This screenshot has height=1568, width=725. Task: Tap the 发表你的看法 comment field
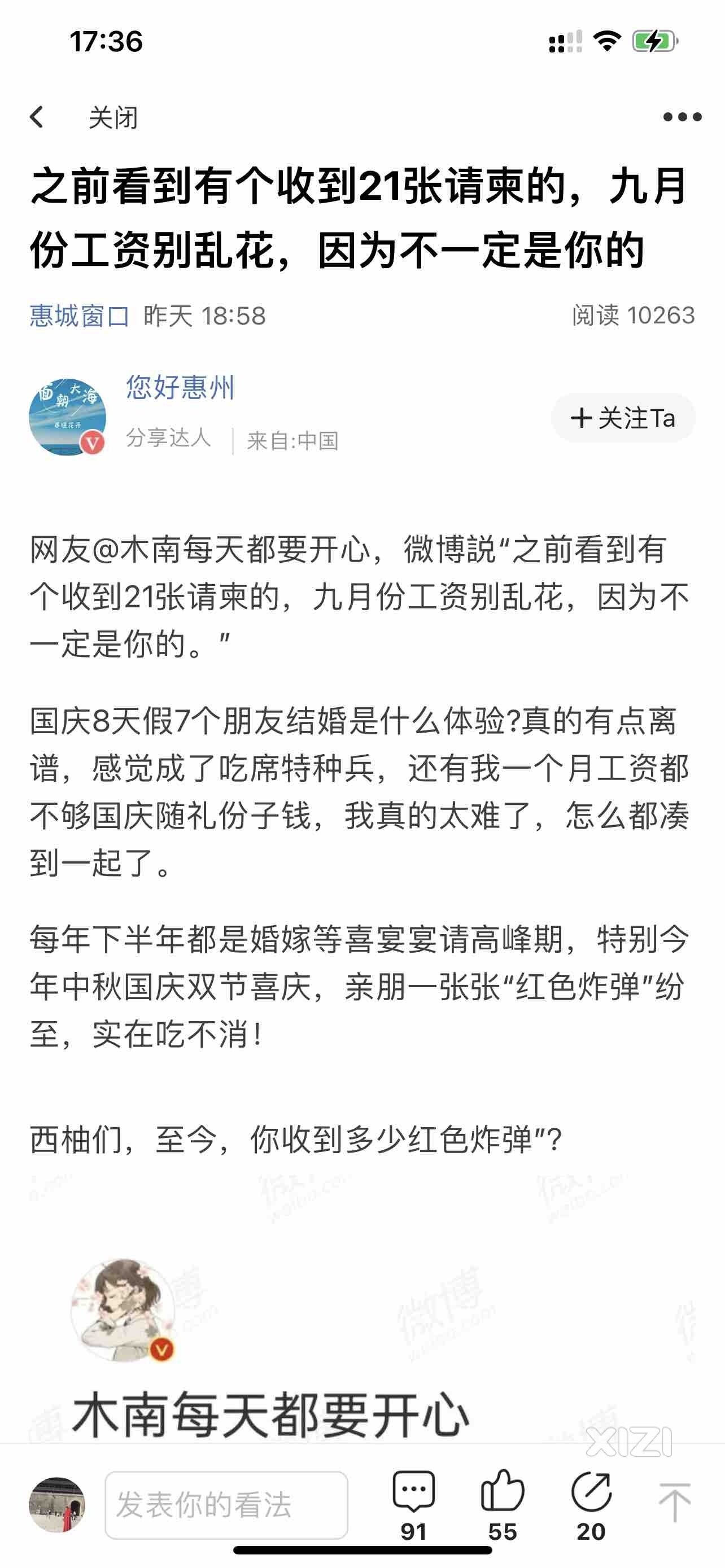226,1505
